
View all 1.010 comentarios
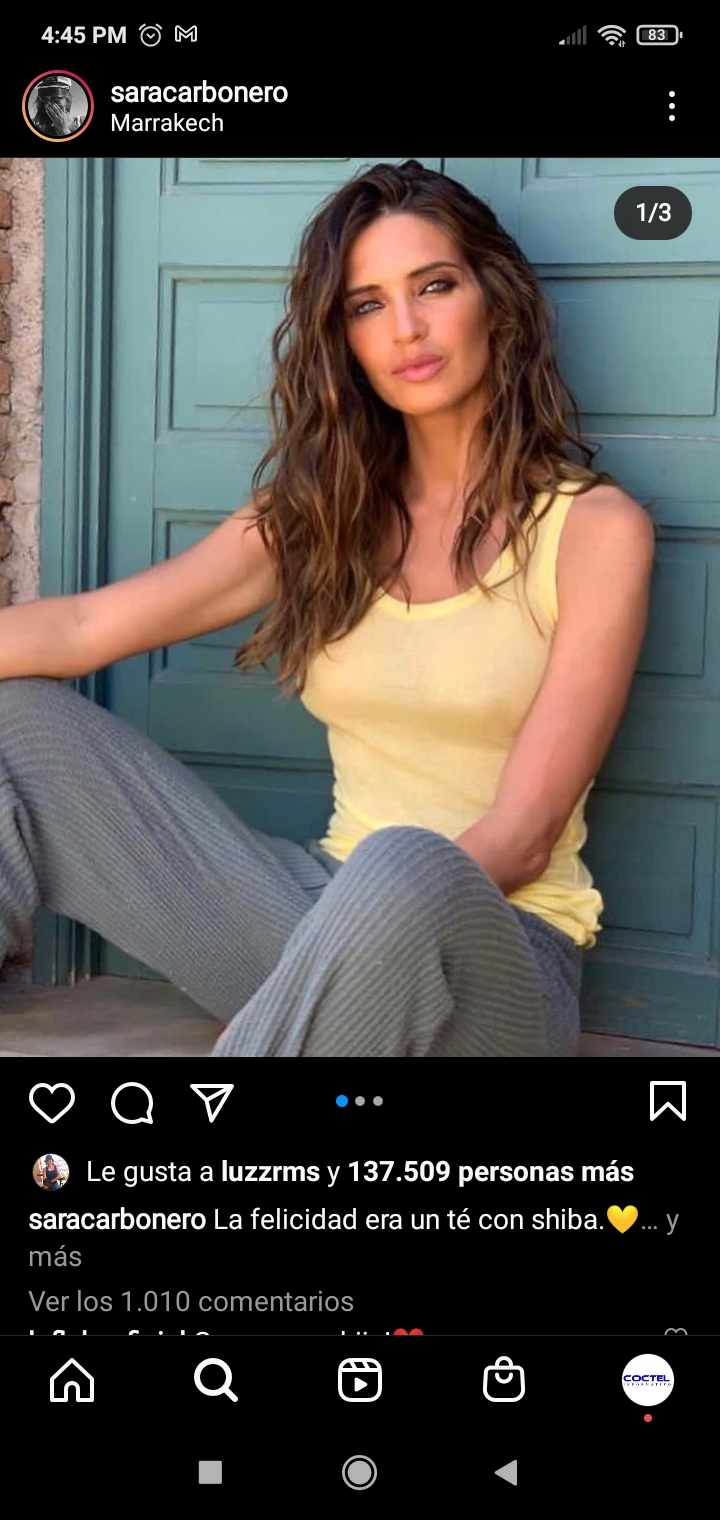[x=191, y=1301]
